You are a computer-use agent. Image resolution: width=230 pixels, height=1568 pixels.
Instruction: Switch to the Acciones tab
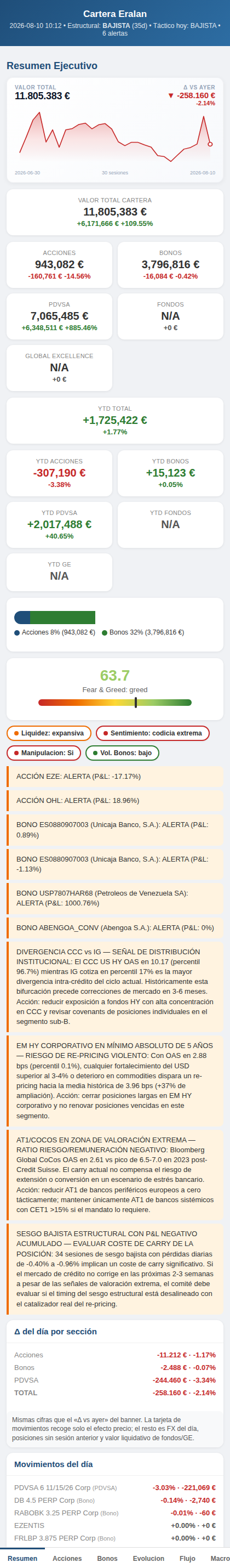click(x=67, y=1558)
